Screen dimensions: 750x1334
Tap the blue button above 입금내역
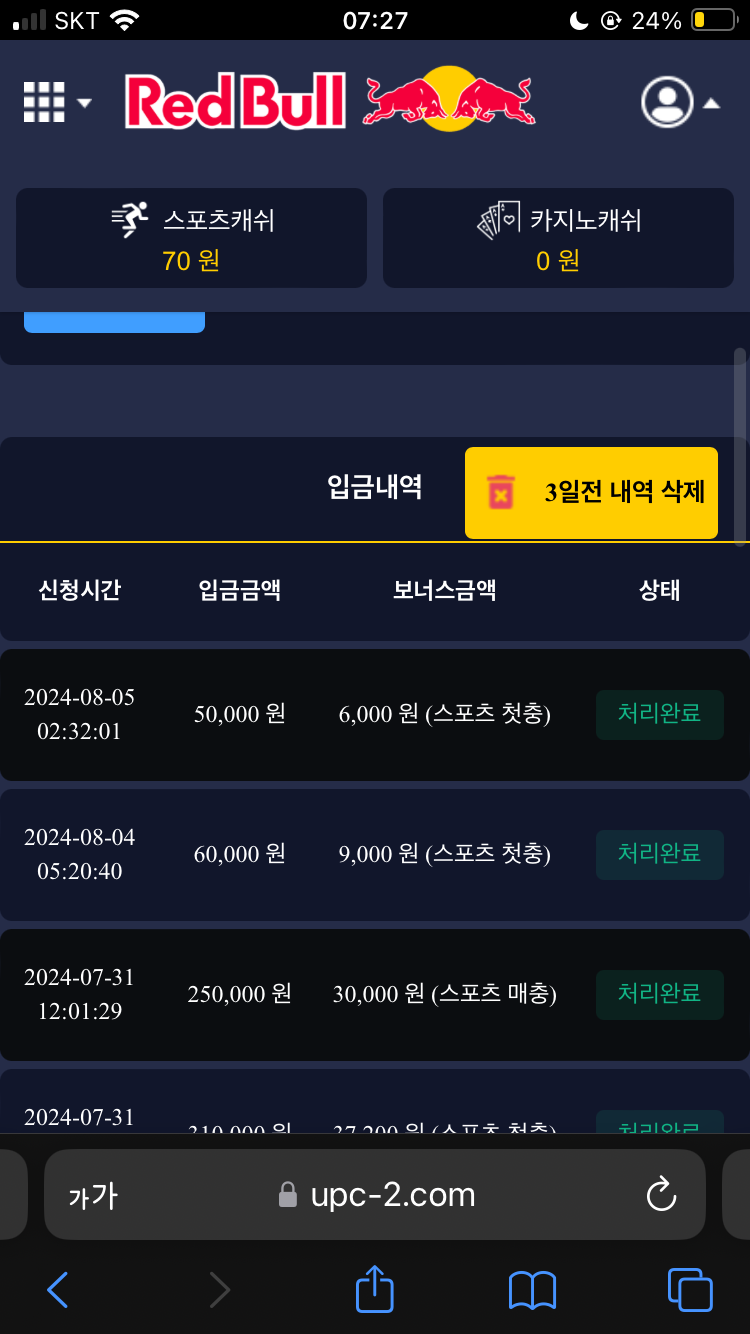114,322
